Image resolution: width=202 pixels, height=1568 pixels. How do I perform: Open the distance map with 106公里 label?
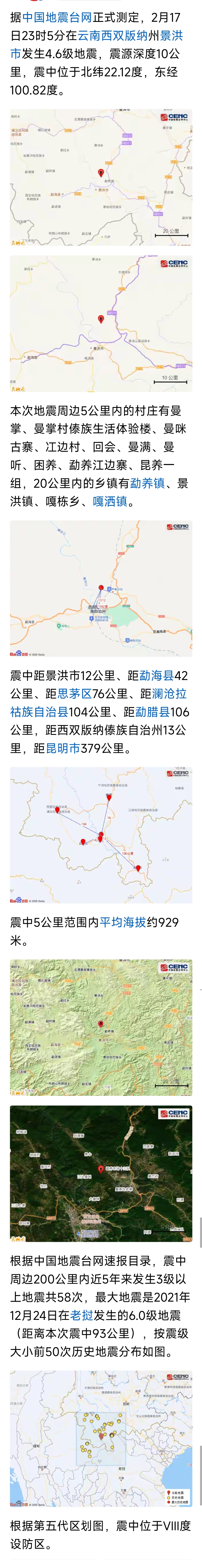pyautogui.click(x=101, y=835)
